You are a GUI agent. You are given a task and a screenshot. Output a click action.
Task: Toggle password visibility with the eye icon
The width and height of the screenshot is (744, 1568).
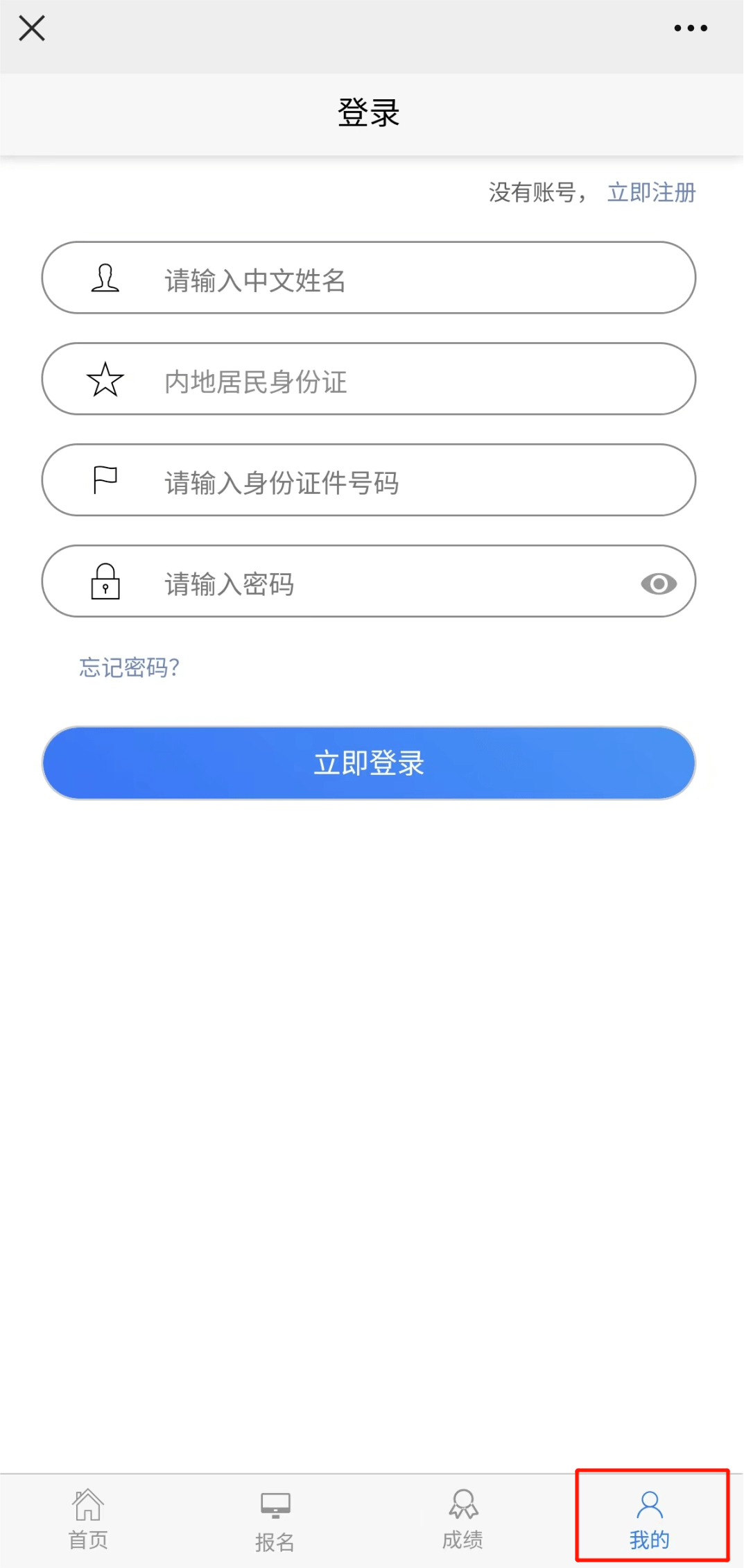659,583
